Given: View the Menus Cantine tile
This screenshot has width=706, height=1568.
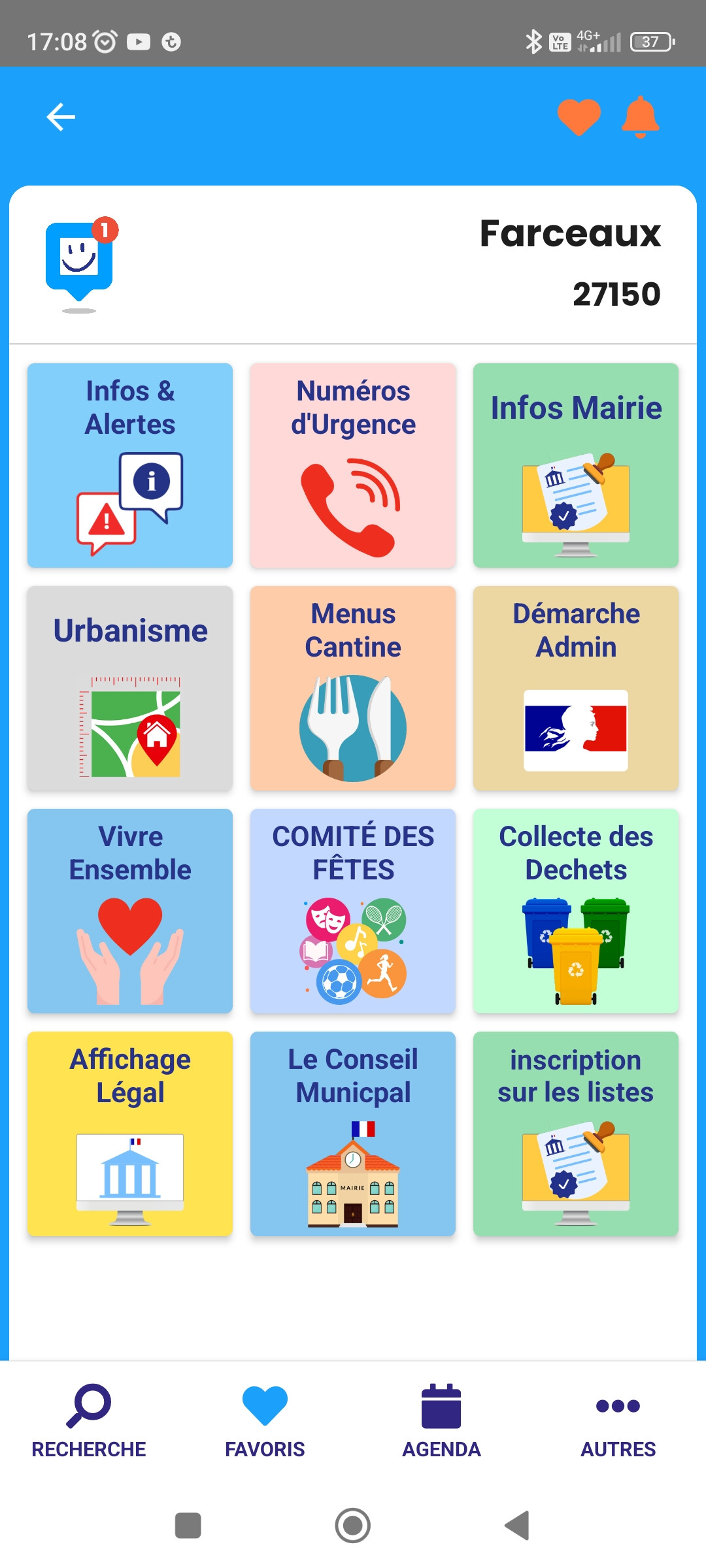Looking at the screenshot, I should (x=353, y=688).
